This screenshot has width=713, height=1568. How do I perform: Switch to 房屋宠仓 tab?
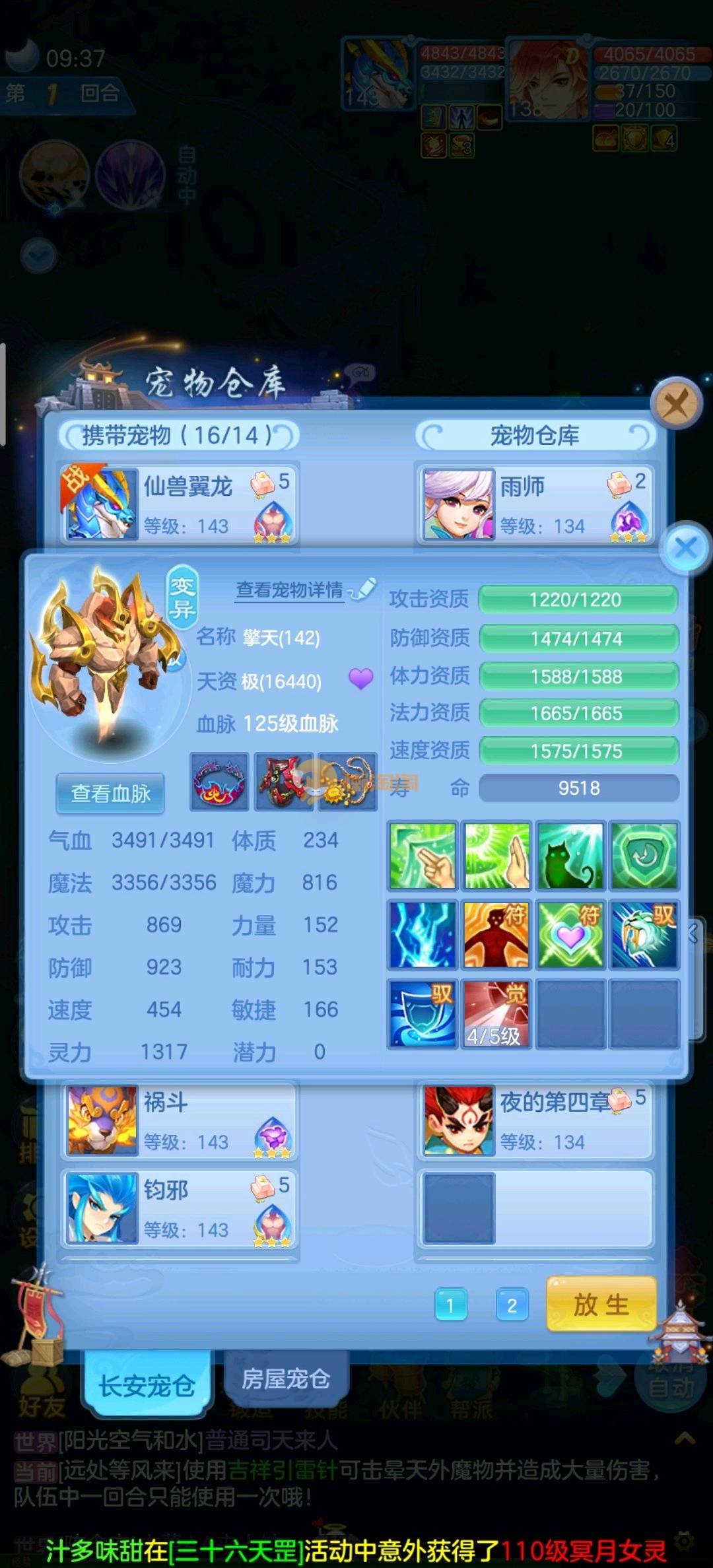285,1378
